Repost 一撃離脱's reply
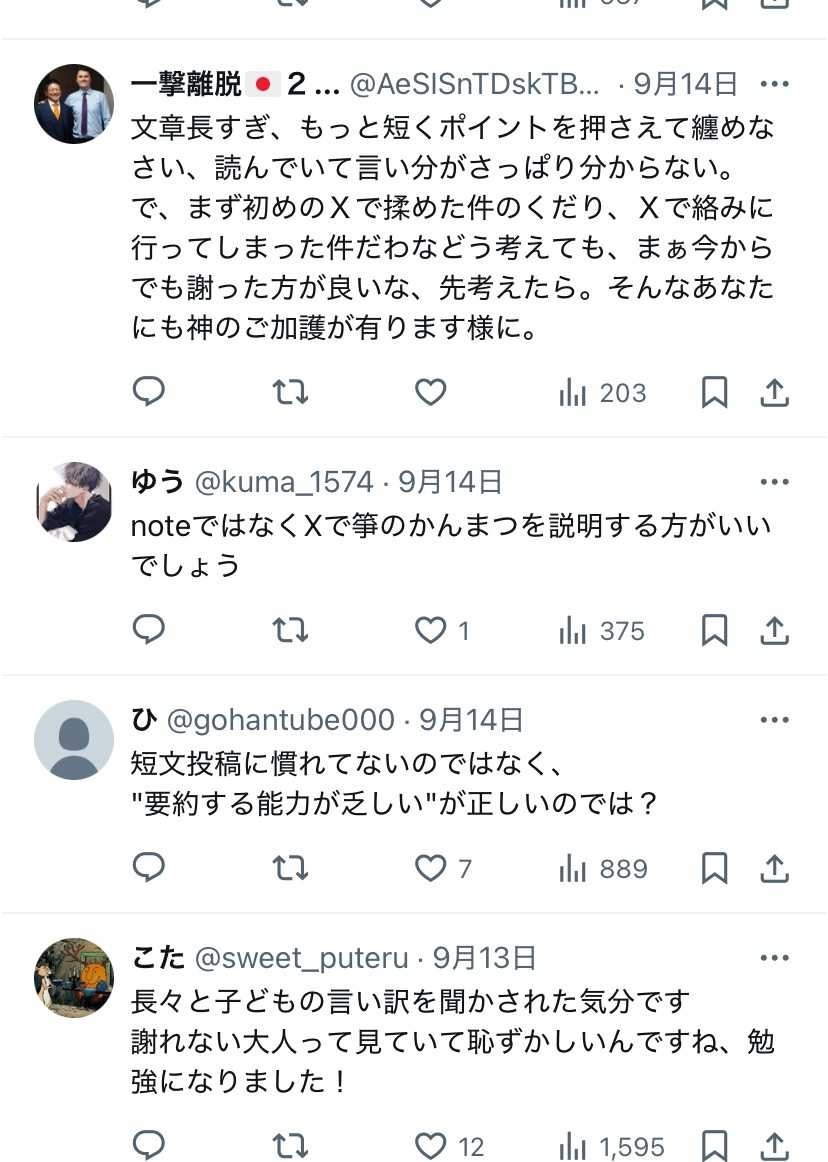 pos(290,393)
